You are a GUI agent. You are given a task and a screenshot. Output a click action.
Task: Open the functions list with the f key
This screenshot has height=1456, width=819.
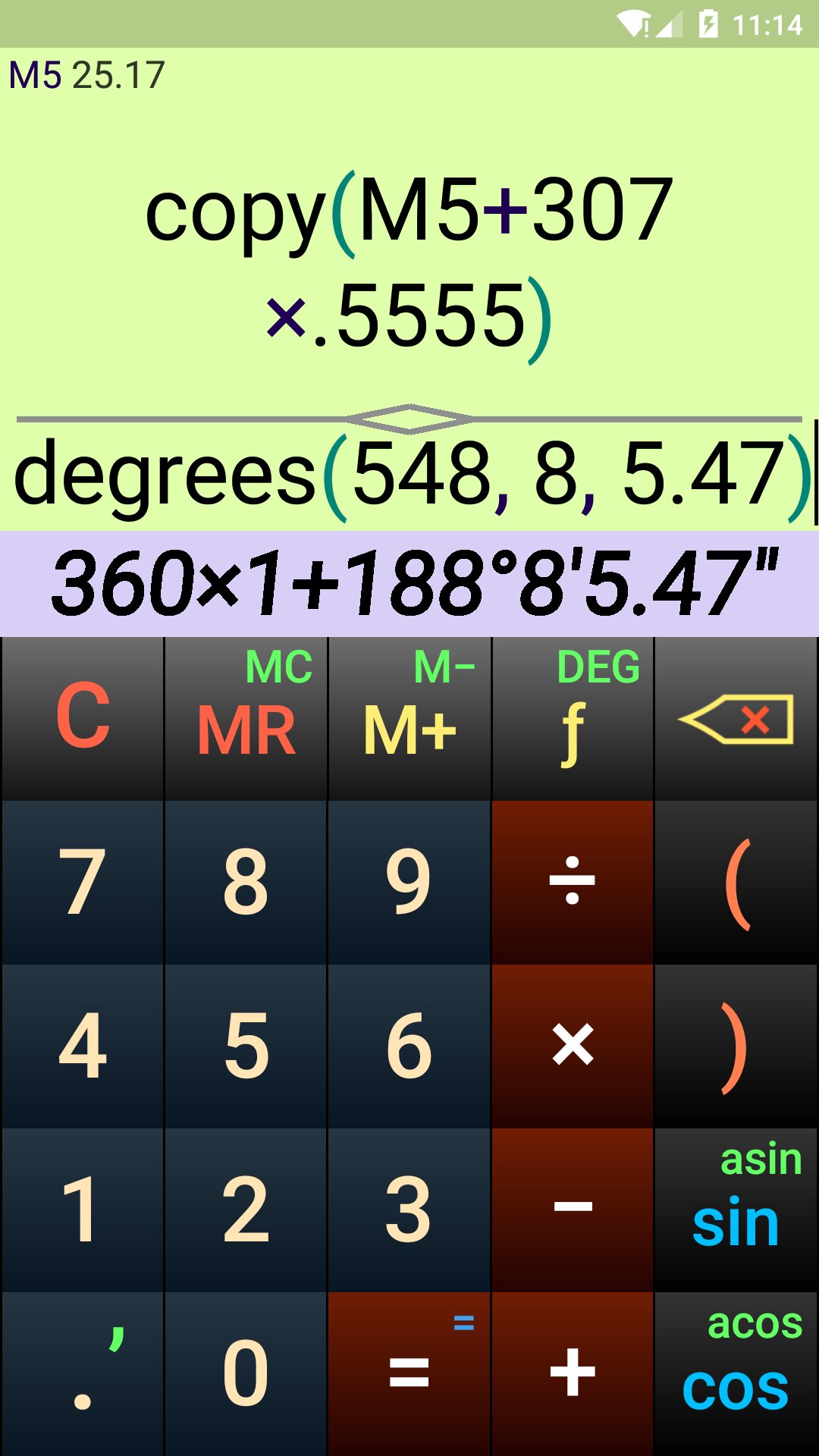[573, 718]
